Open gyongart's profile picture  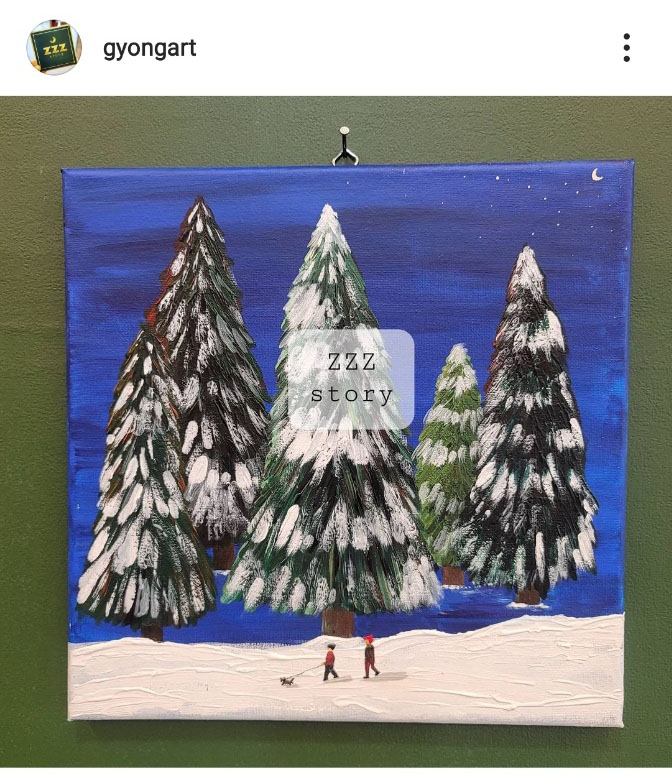(x=53, y=47)
